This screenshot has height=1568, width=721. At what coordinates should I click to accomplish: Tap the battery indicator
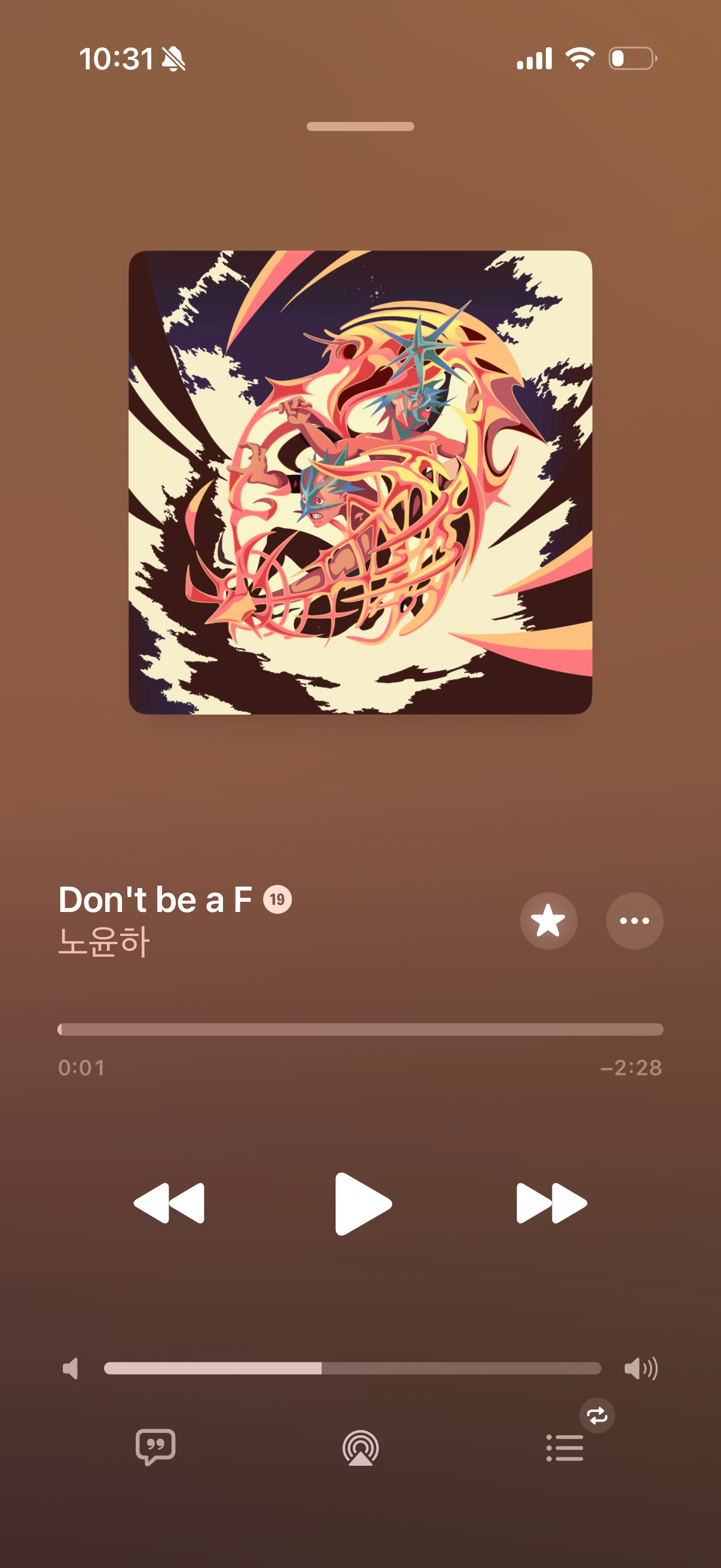pos(631,59)
